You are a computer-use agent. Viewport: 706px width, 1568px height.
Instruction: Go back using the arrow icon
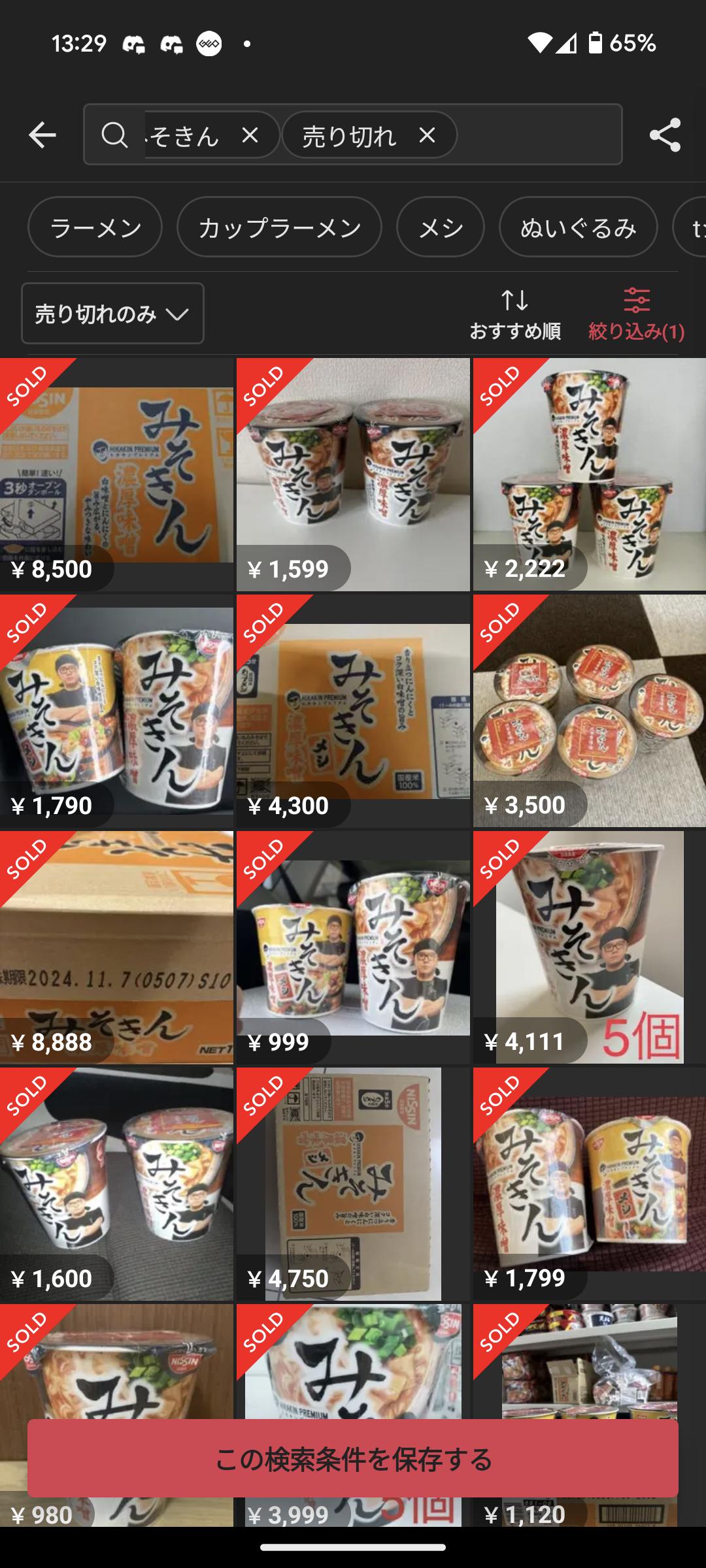(x=42, y=135)
